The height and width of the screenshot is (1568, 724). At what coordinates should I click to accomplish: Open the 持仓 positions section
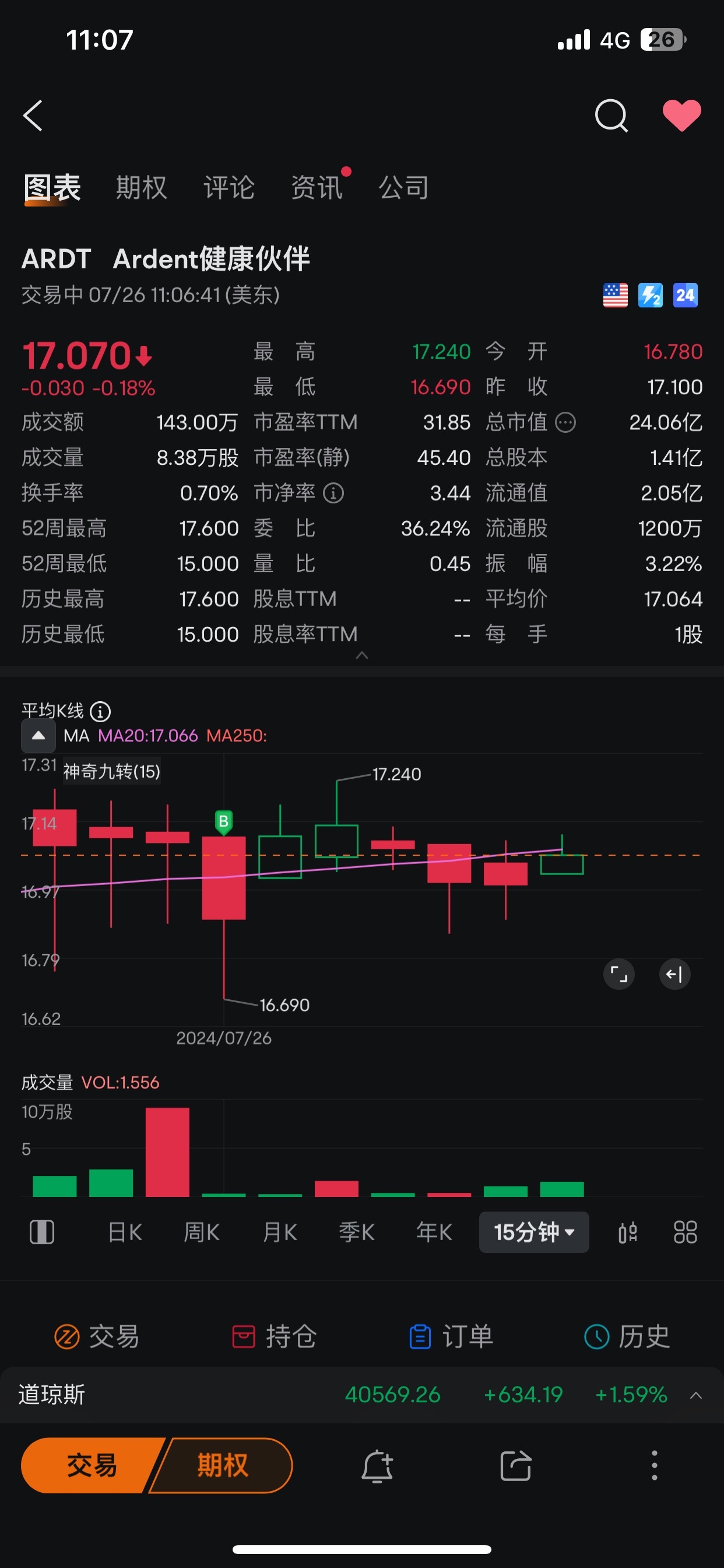point(274,1336)
